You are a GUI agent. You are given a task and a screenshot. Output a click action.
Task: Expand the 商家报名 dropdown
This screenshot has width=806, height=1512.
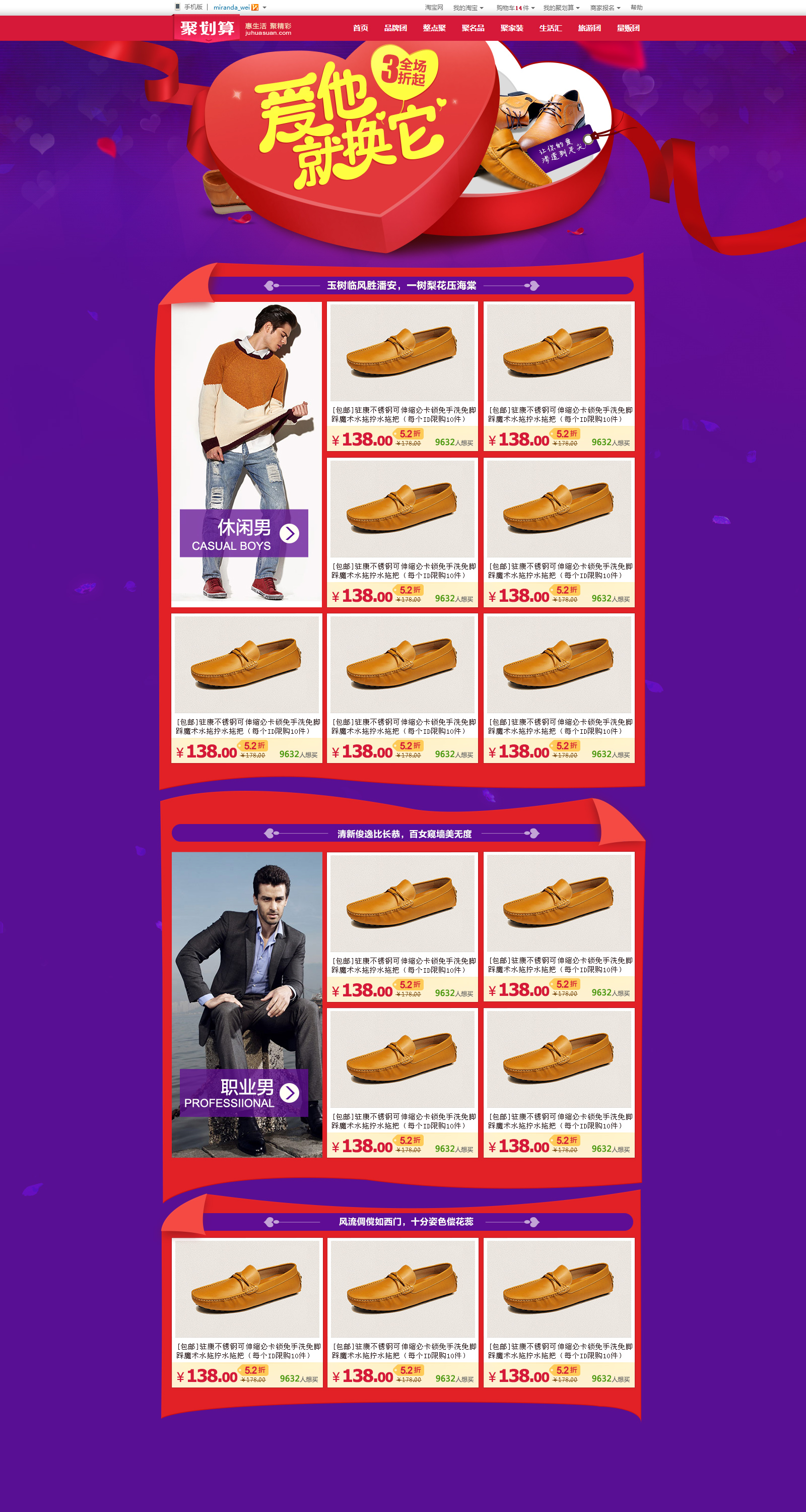[x=605, y=8]
